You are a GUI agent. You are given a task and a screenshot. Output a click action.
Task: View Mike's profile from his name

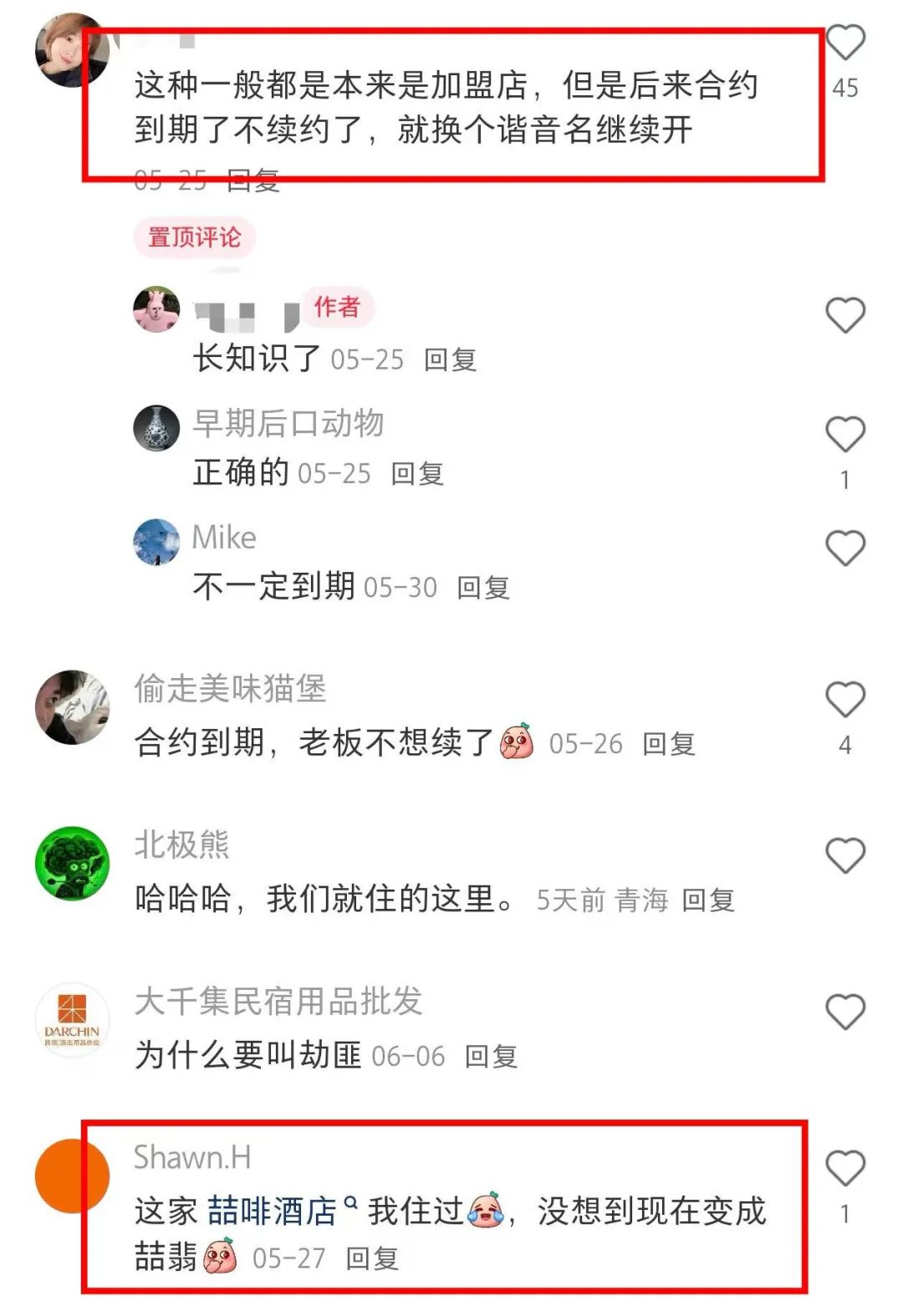(x=224, y=538)
